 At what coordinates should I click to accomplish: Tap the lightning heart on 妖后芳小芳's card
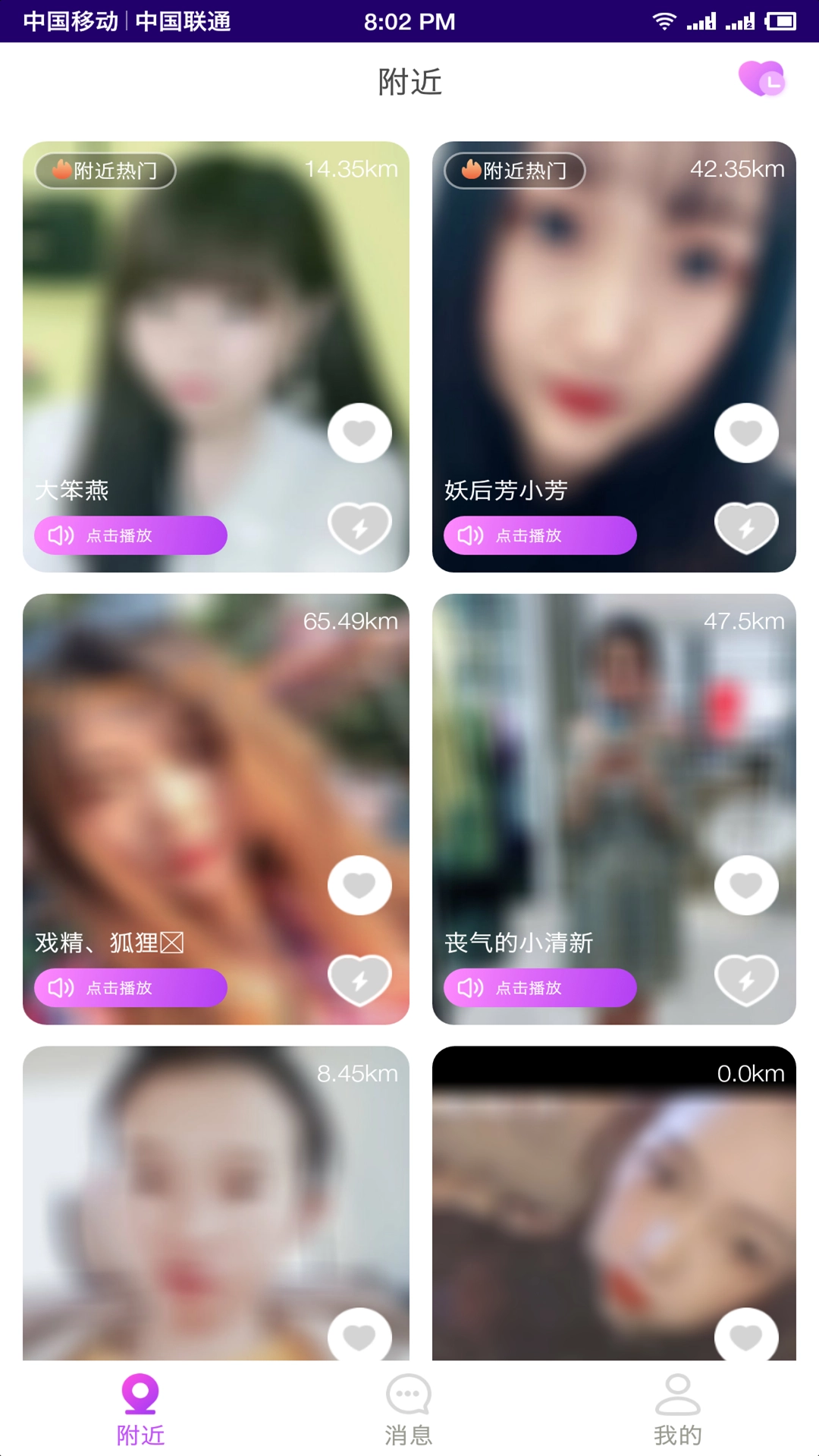(746, 527)
